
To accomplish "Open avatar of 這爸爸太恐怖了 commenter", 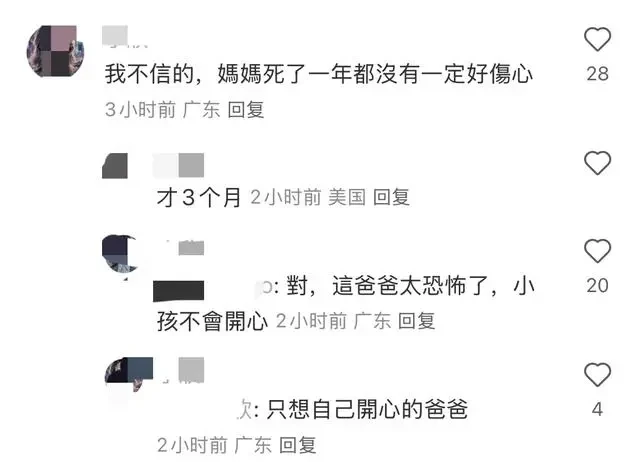I will click(121, 258).
